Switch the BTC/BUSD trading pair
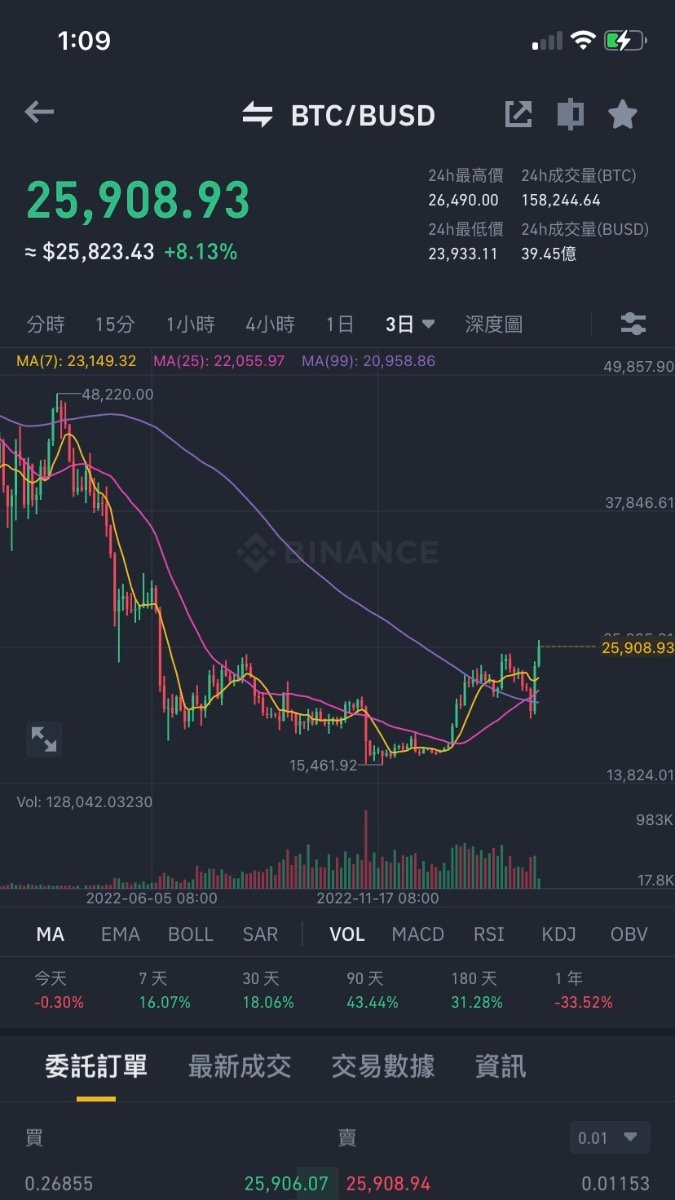Screen dimensions: 675x1200 click(257, 115)
